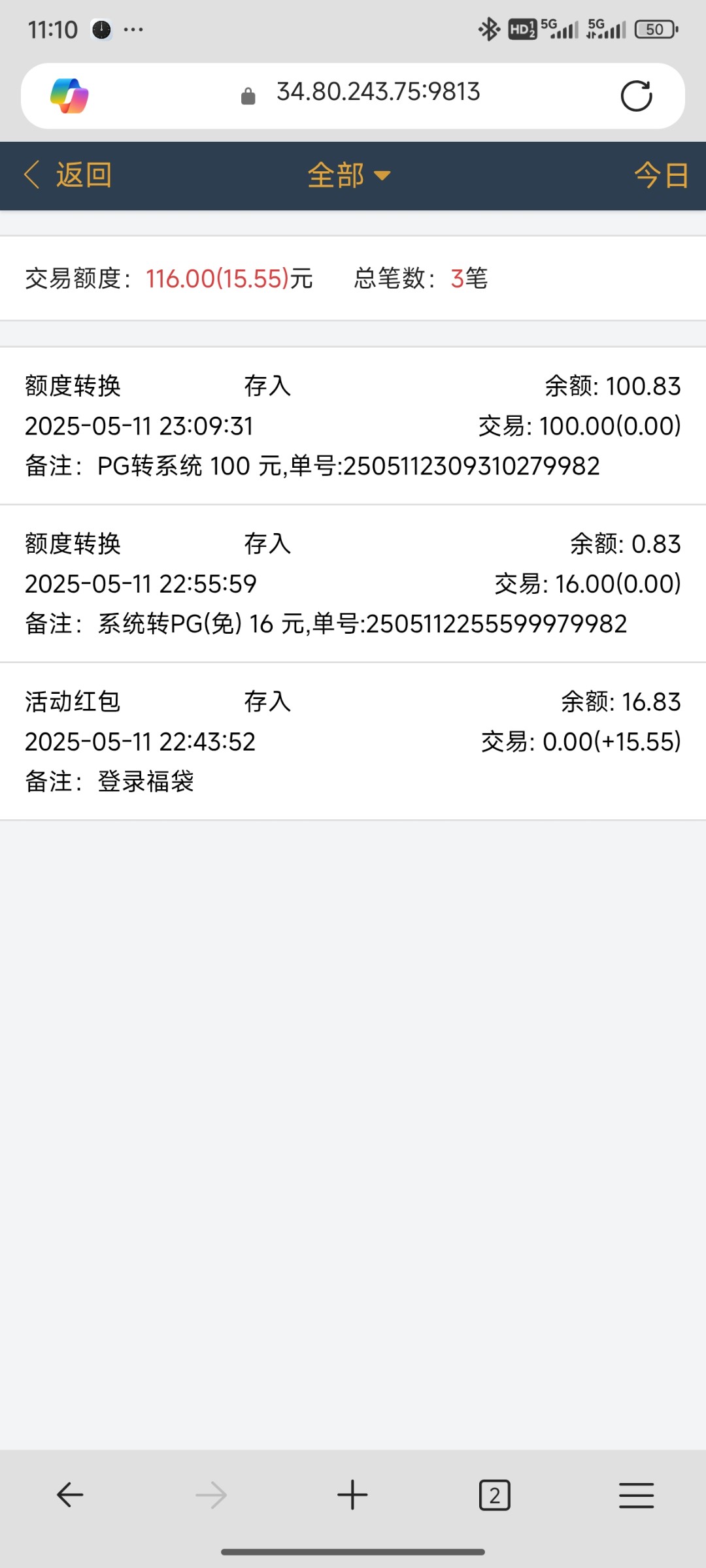View the open tabs switcher
The width and height of the screenshot is (706, 1568).
(495, 1495)
